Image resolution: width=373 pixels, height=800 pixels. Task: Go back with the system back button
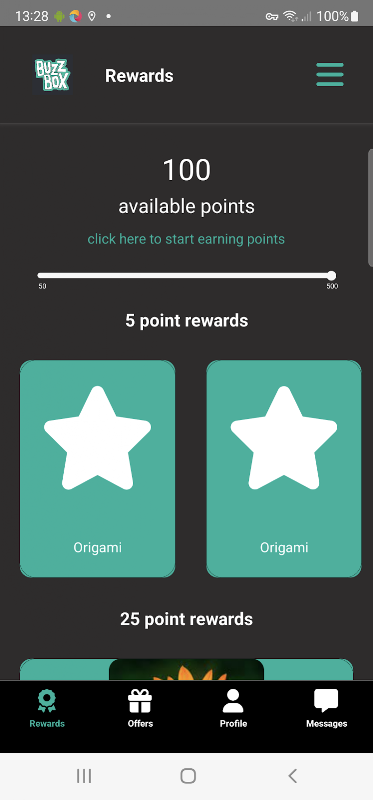292,776
